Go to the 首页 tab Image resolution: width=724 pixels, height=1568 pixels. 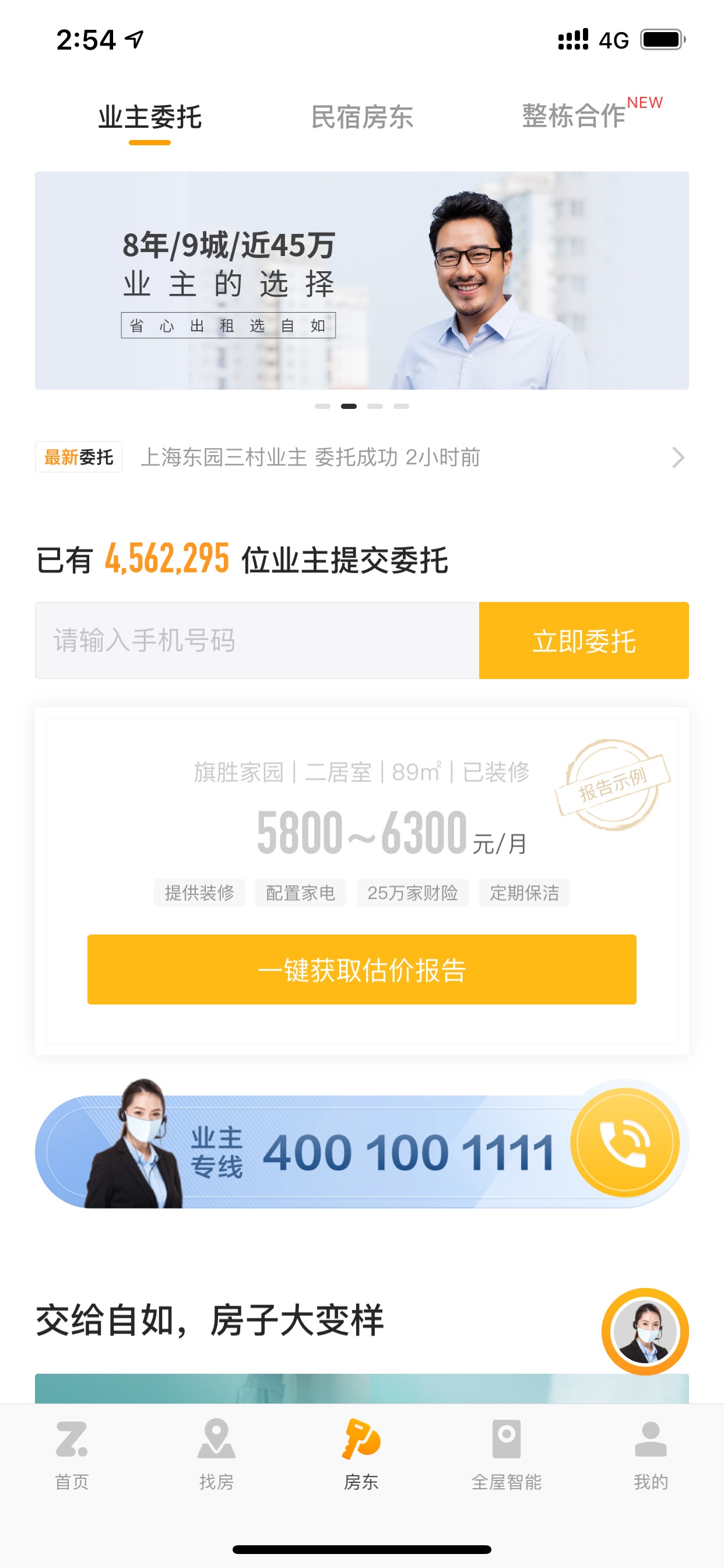tap(72, 1455)
